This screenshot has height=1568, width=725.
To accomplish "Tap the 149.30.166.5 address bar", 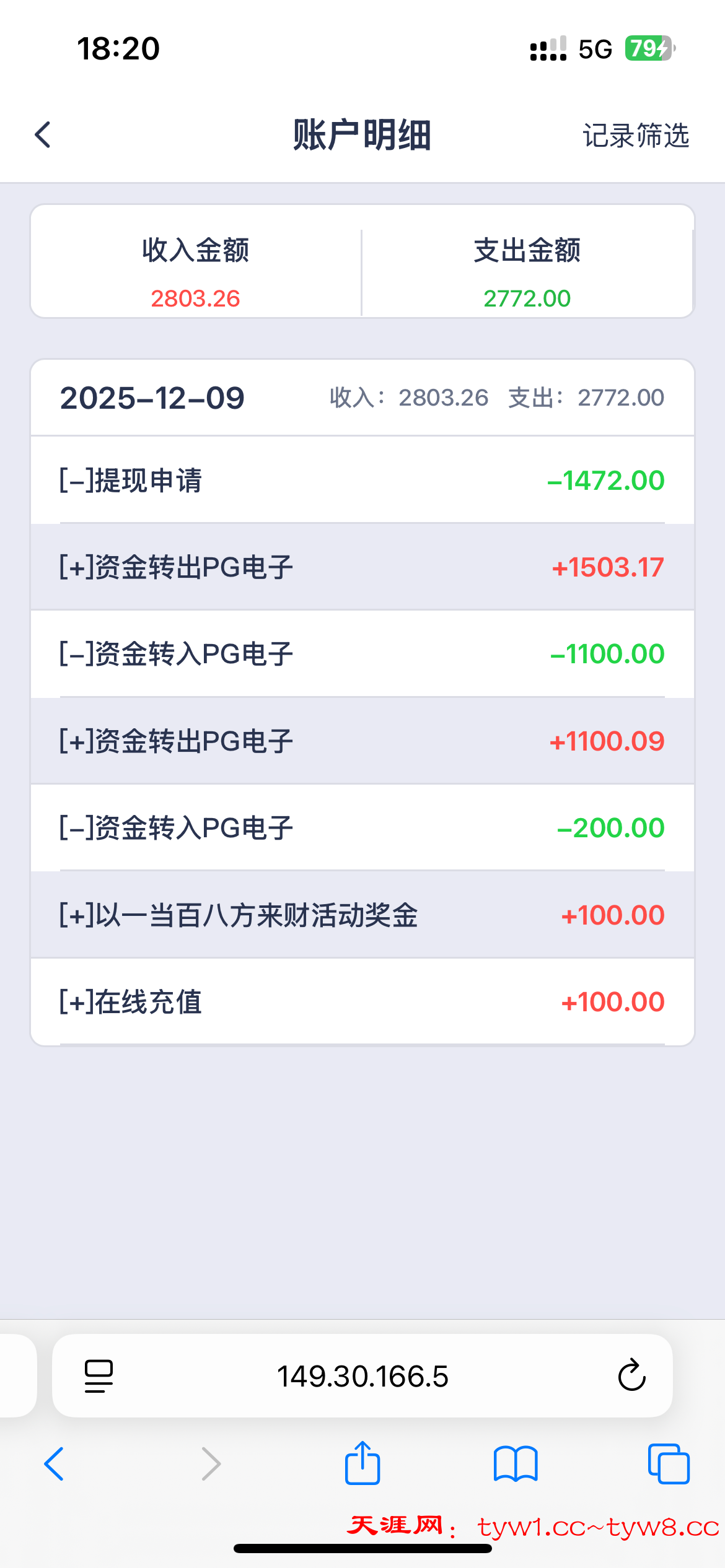I will click(362, 1376).
